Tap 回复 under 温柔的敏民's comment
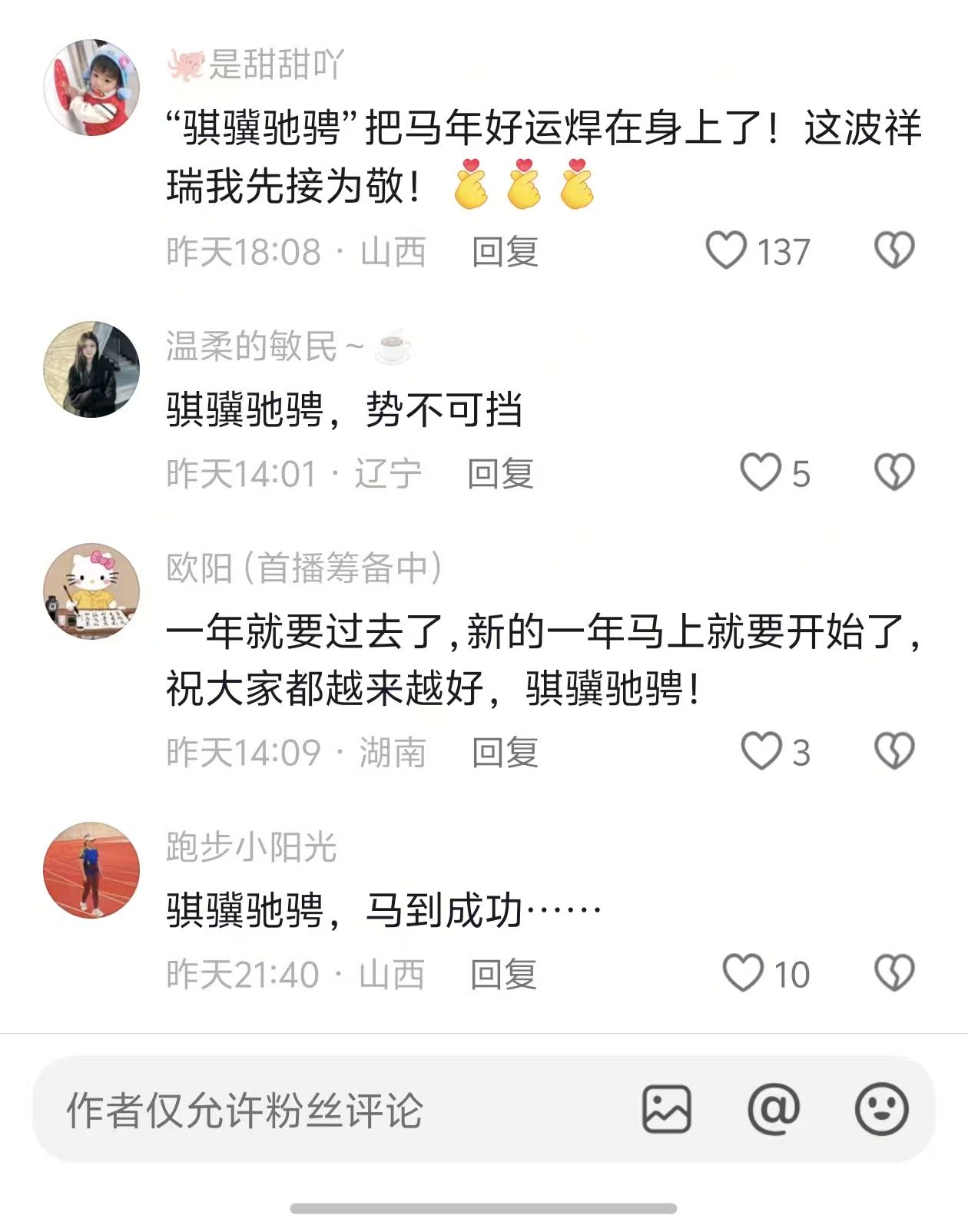The height and width of the screenshot is (1232, 968). (500, 474)
